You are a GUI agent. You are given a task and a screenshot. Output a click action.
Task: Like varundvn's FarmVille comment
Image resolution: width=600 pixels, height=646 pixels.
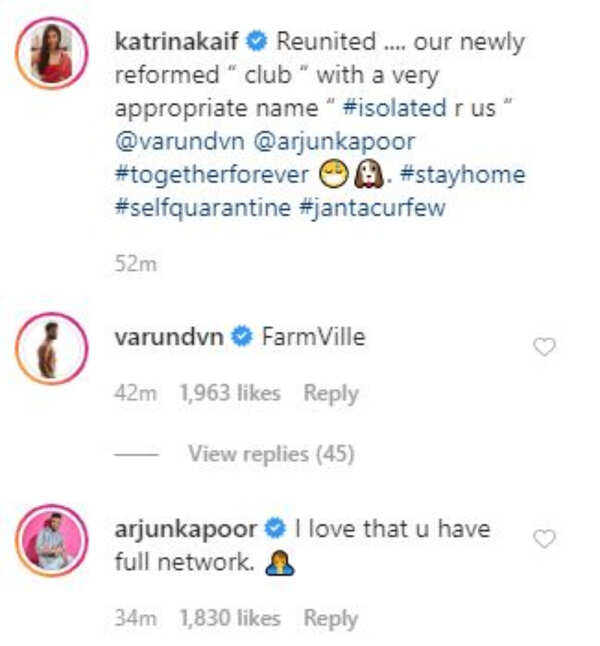point(544,347)
